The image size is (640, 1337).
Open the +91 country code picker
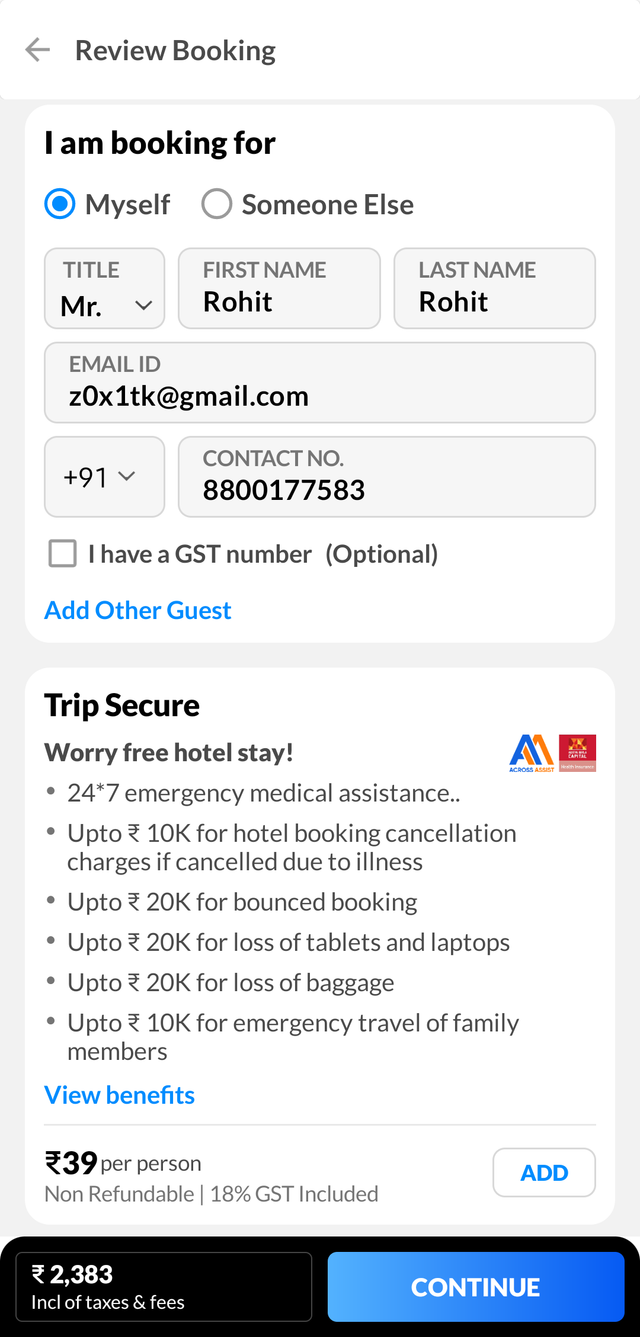click(x=104, y=477)
